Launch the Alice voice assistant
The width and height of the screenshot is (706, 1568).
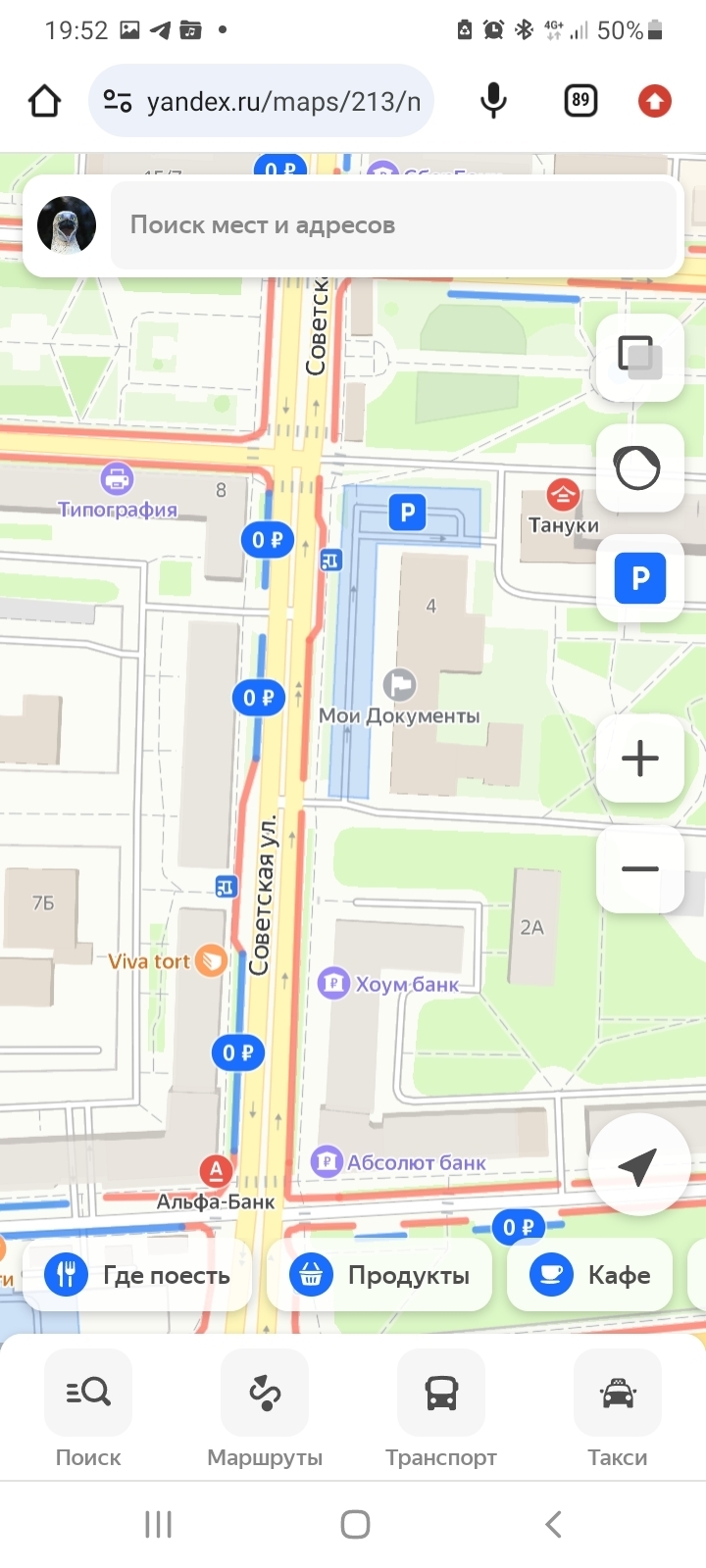(x=639, y=468)
